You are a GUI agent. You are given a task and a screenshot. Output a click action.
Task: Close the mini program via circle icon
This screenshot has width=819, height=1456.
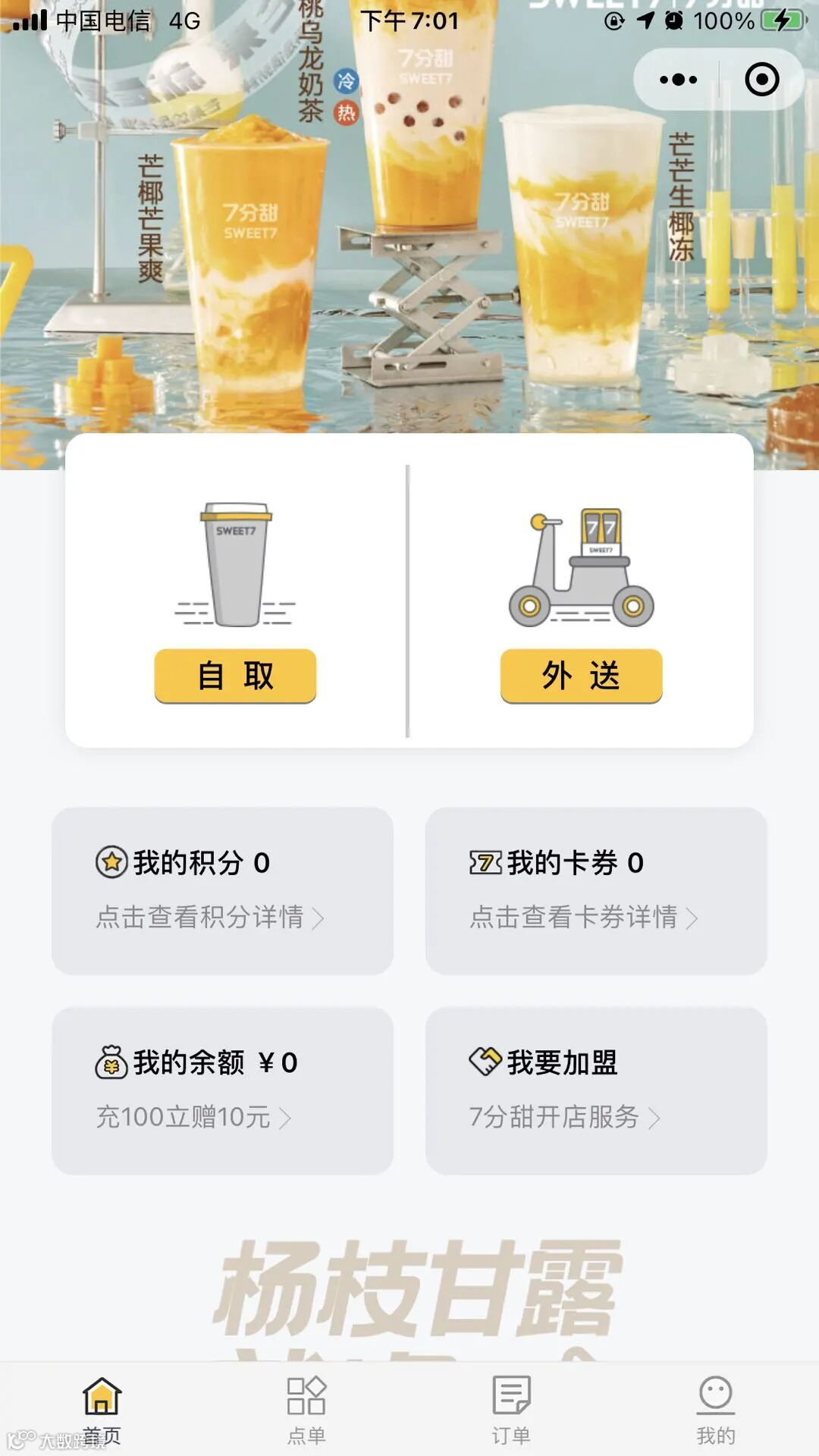(x=761, y=80)
